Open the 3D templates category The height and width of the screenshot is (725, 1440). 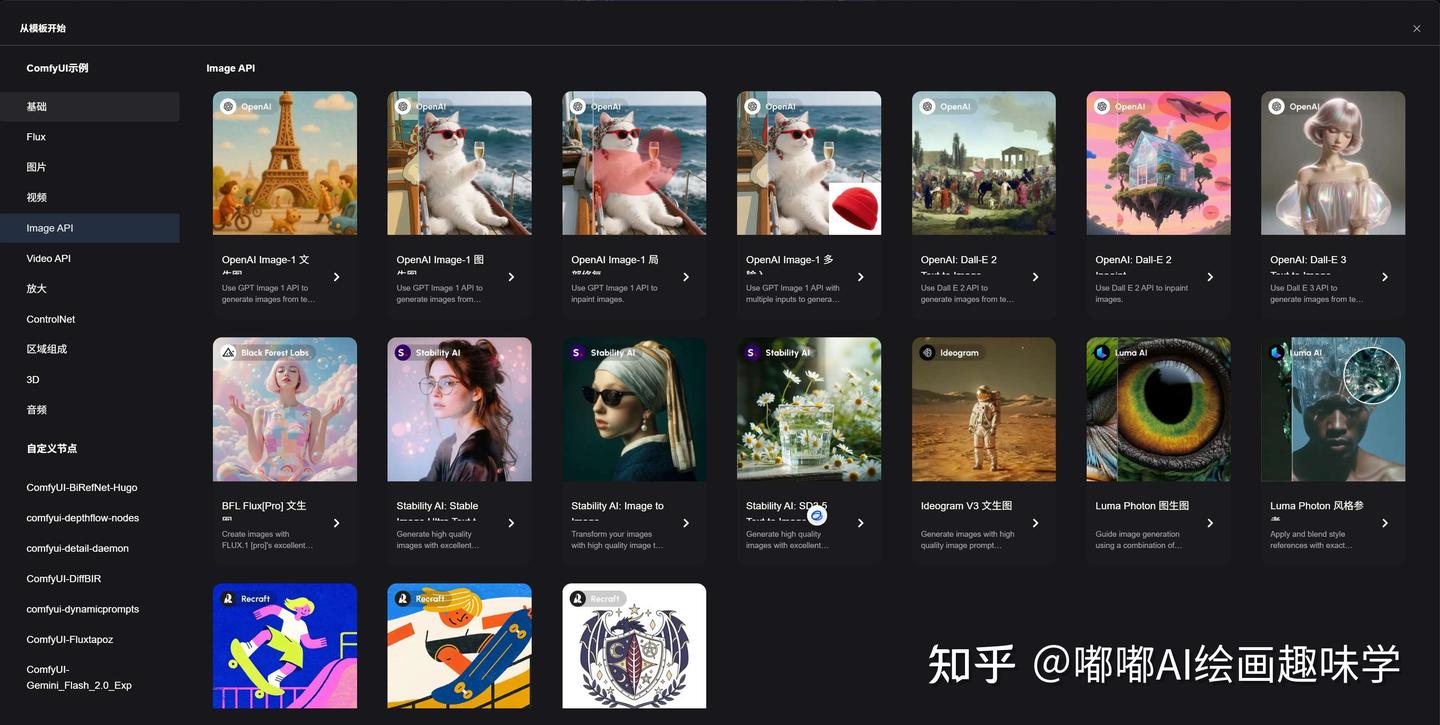point(33,380)
